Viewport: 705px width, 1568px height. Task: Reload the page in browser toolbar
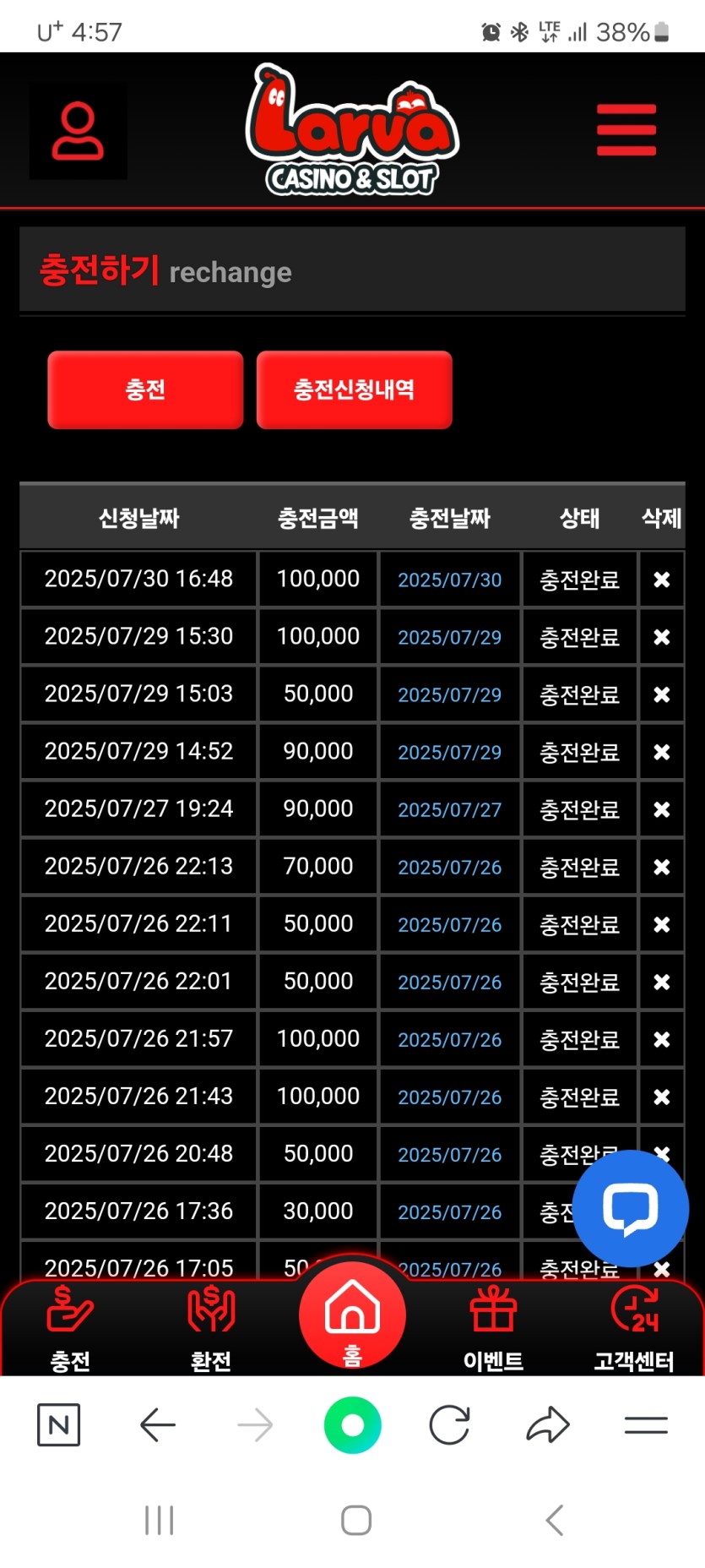449,1426
